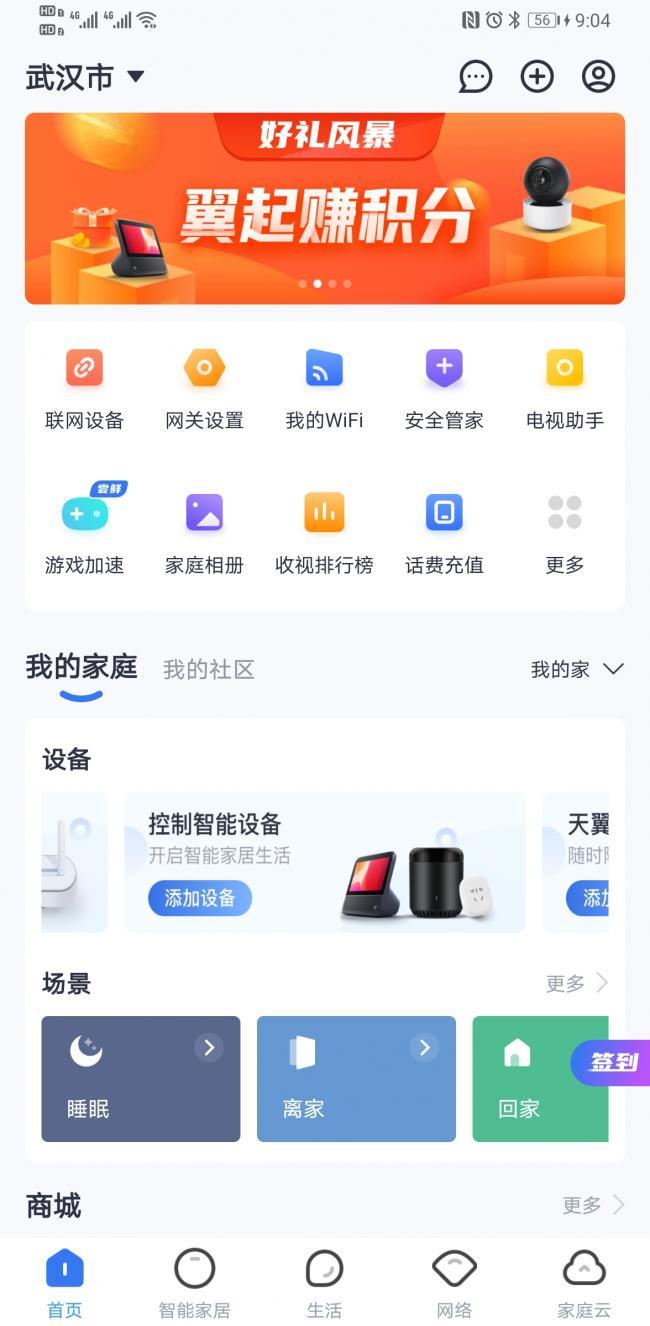The image size is (650, 1326).
Task: Open the user profile icon
Action: pos(598,77)
